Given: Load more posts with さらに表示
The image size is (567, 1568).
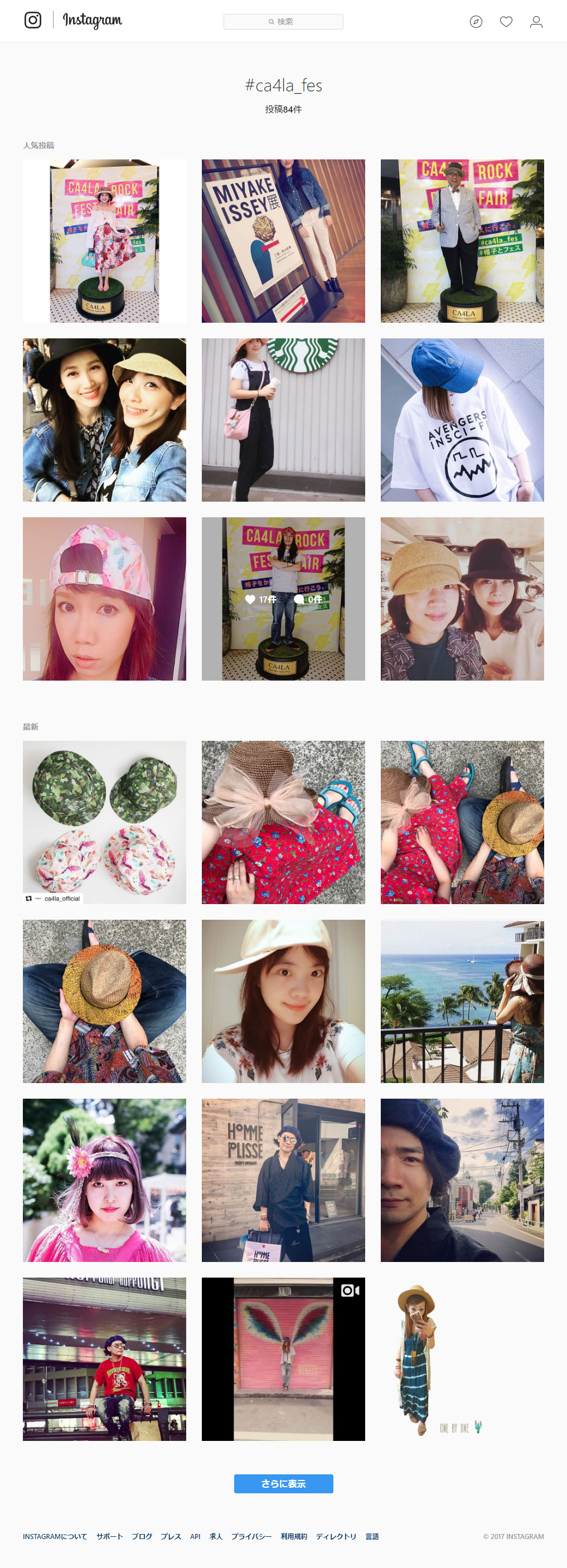Looking at the screenshot, I should (x=283, y=1483).
